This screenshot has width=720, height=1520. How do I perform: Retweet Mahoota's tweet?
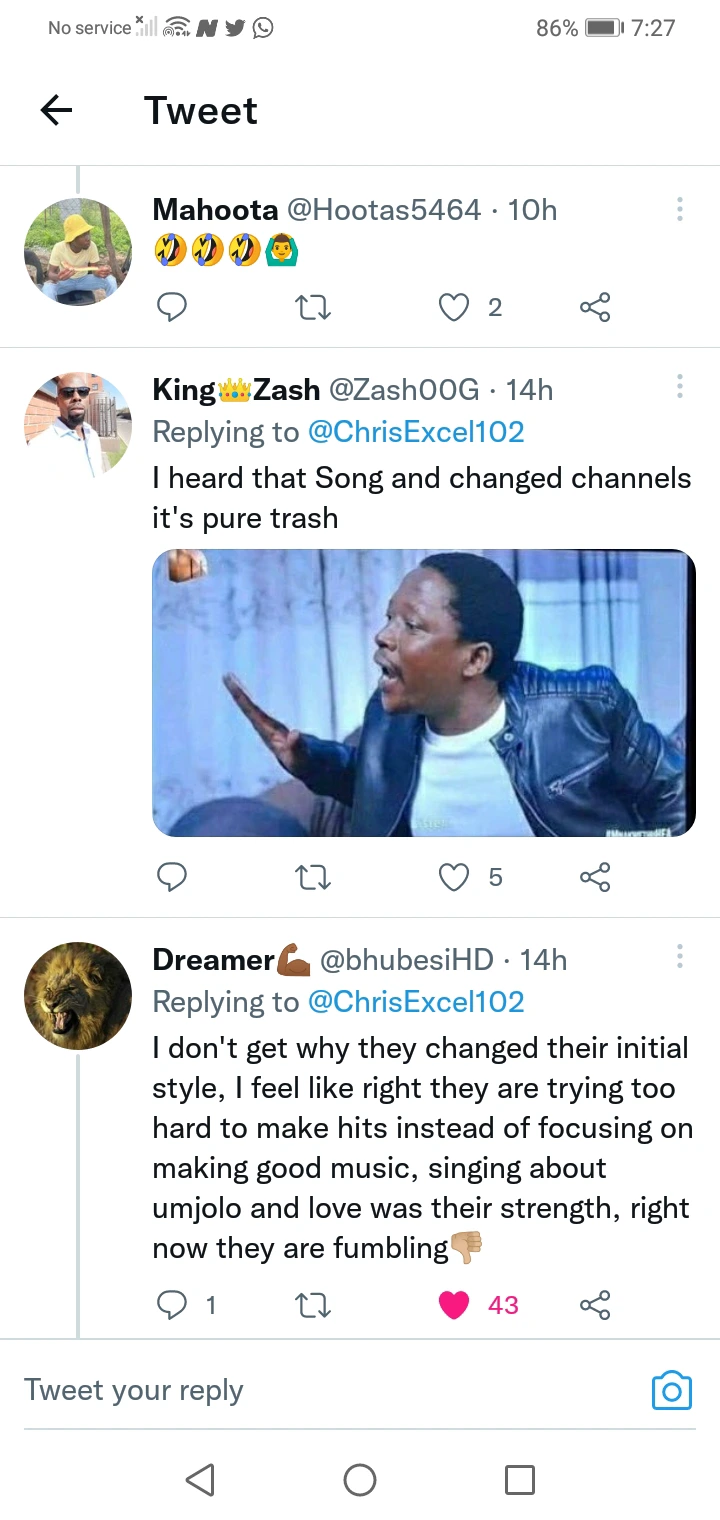[314, 308]
